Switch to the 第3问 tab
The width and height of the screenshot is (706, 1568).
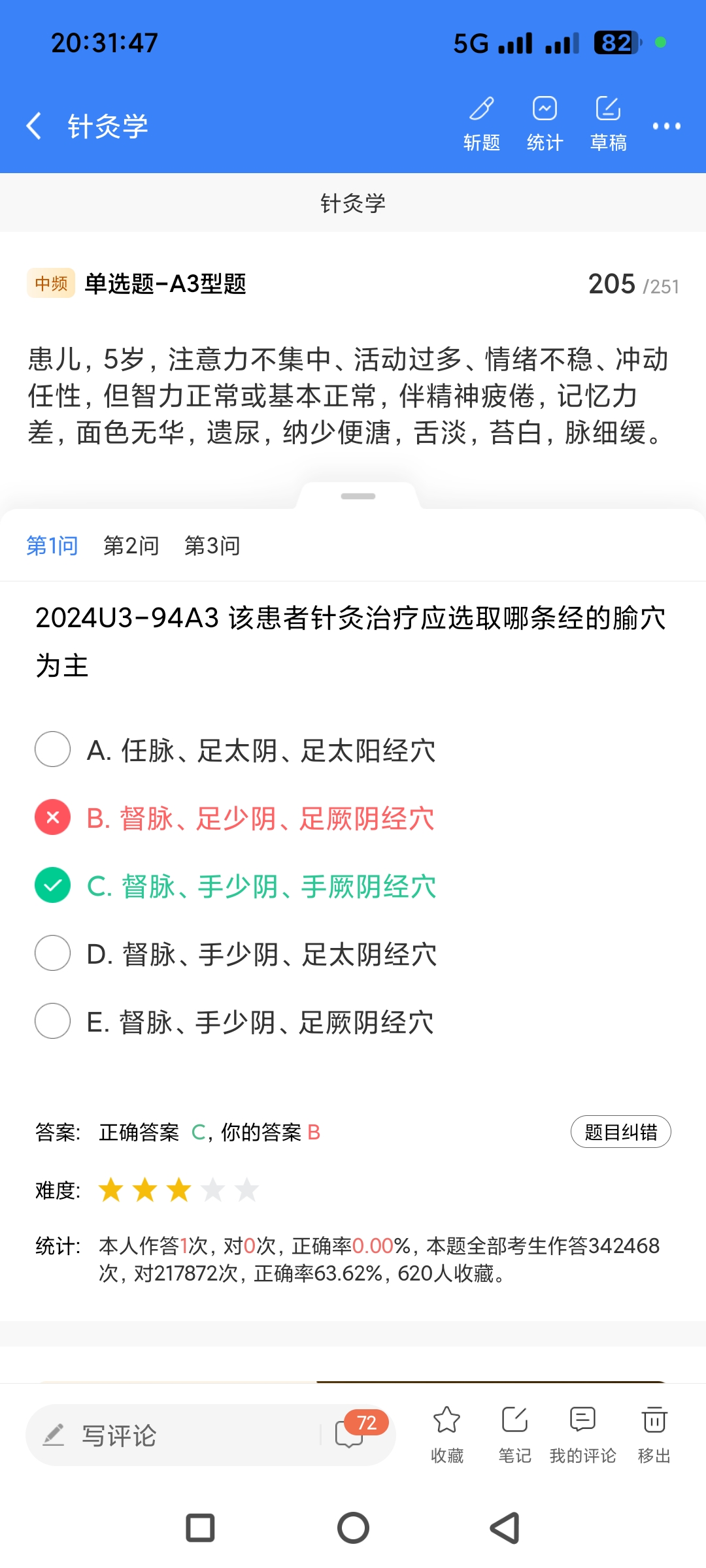click(x=212, y=546)
